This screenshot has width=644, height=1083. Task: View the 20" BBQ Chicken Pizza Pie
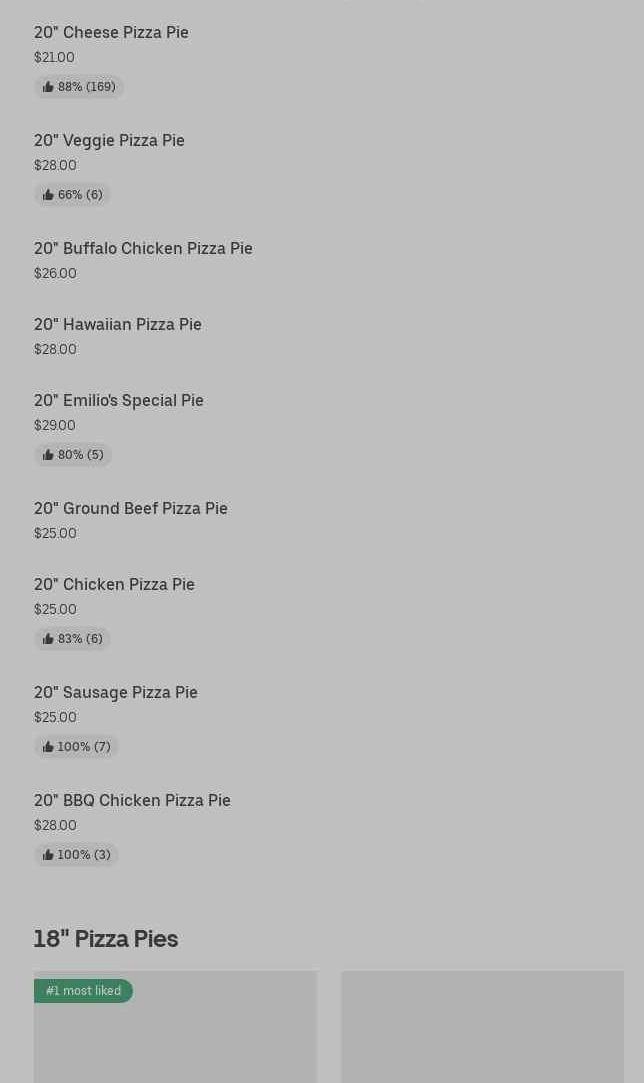point(132,801)
